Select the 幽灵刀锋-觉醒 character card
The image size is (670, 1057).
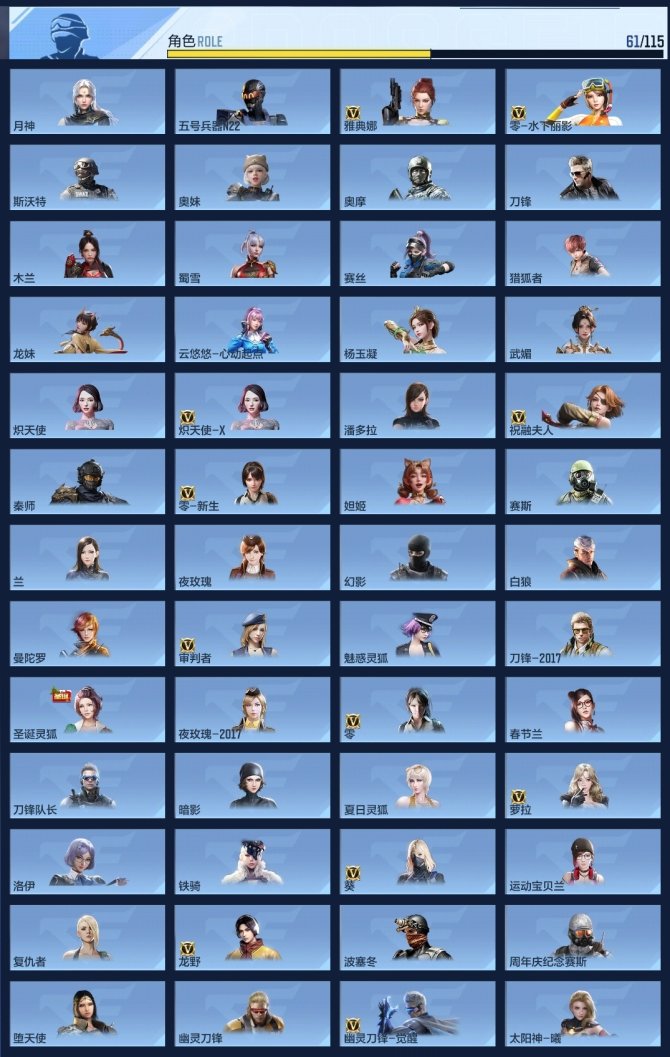(x=417, y=1013)
